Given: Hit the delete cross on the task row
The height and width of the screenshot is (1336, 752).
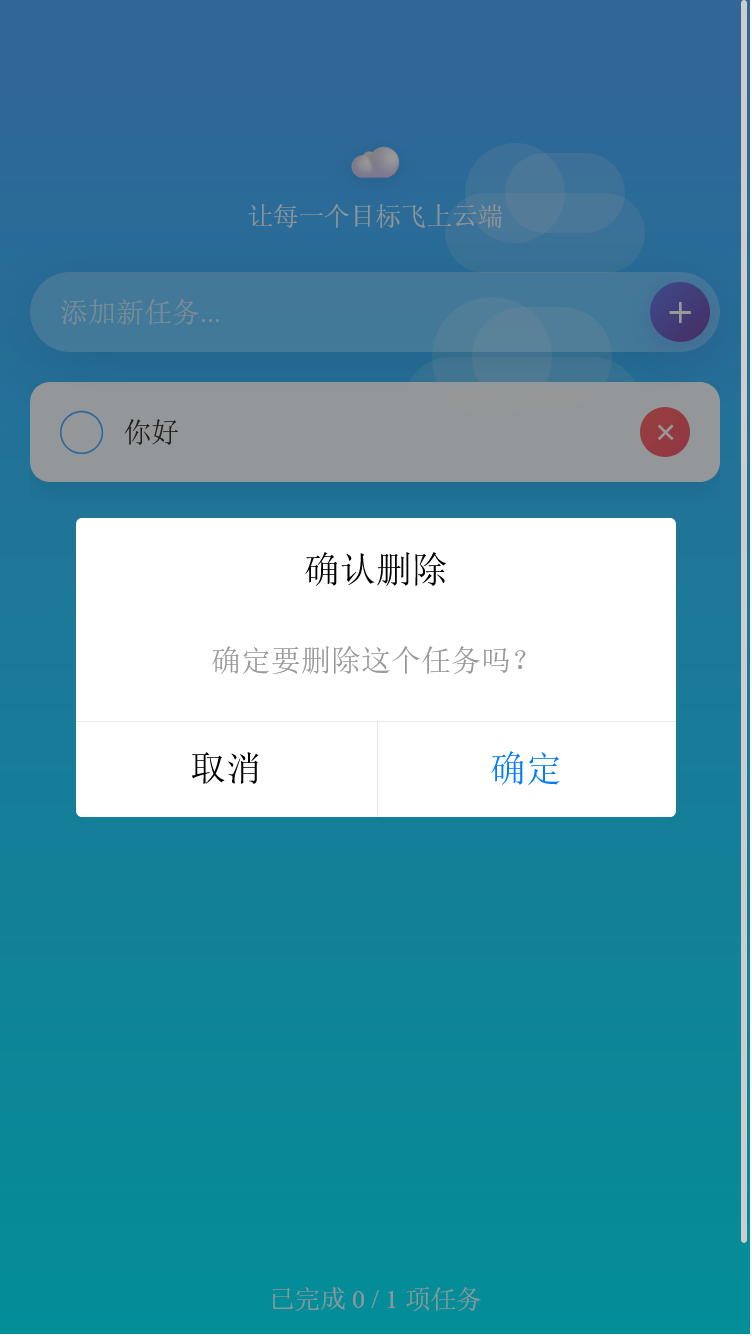Looking at the screenshot, I should (664, 432).
